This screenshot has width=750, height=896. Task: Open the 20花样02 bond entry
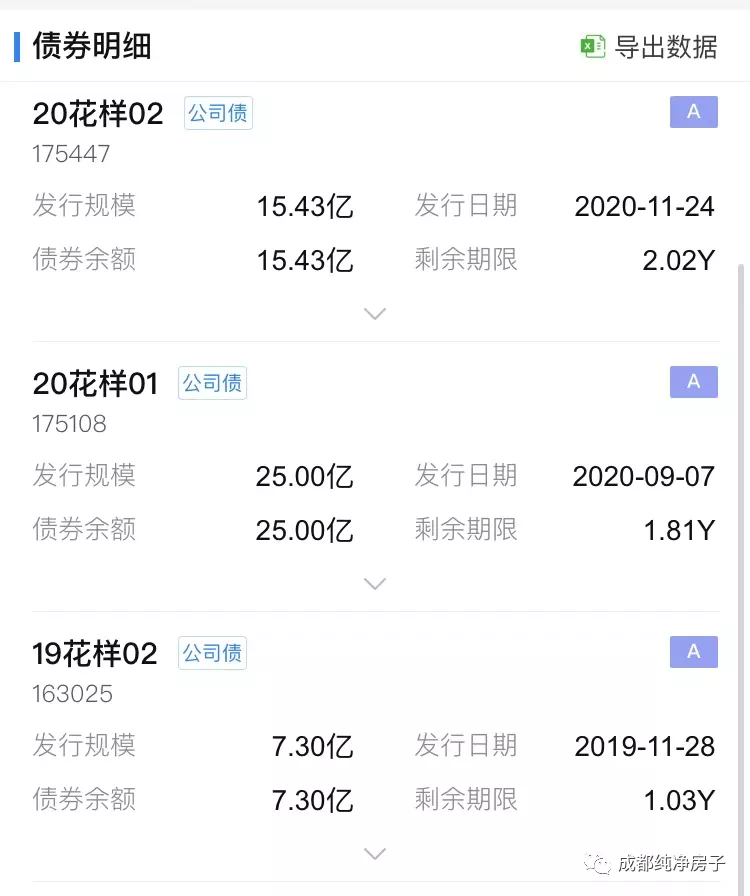coord(98,114)
